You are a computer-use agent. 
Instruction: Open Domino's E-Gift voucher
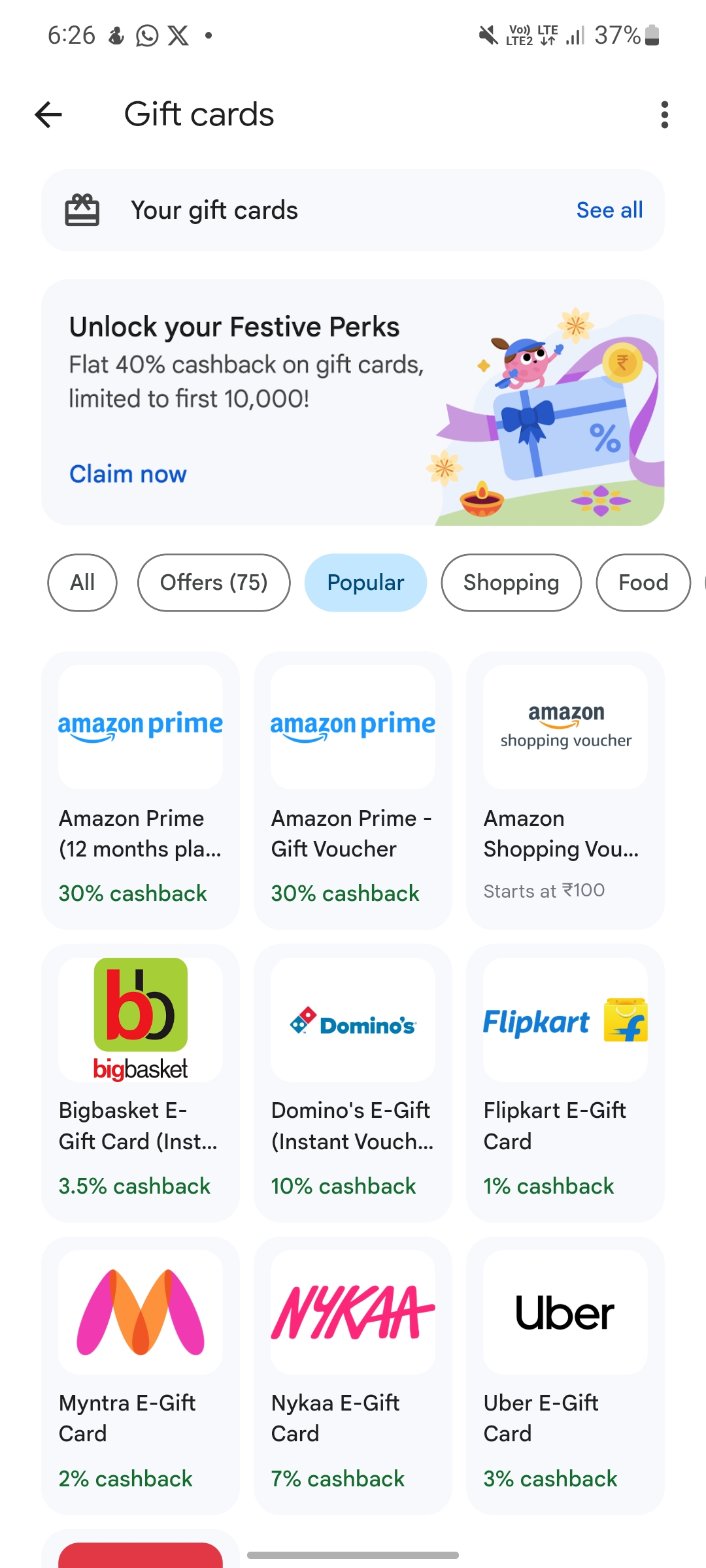[x=353, y=1082]
